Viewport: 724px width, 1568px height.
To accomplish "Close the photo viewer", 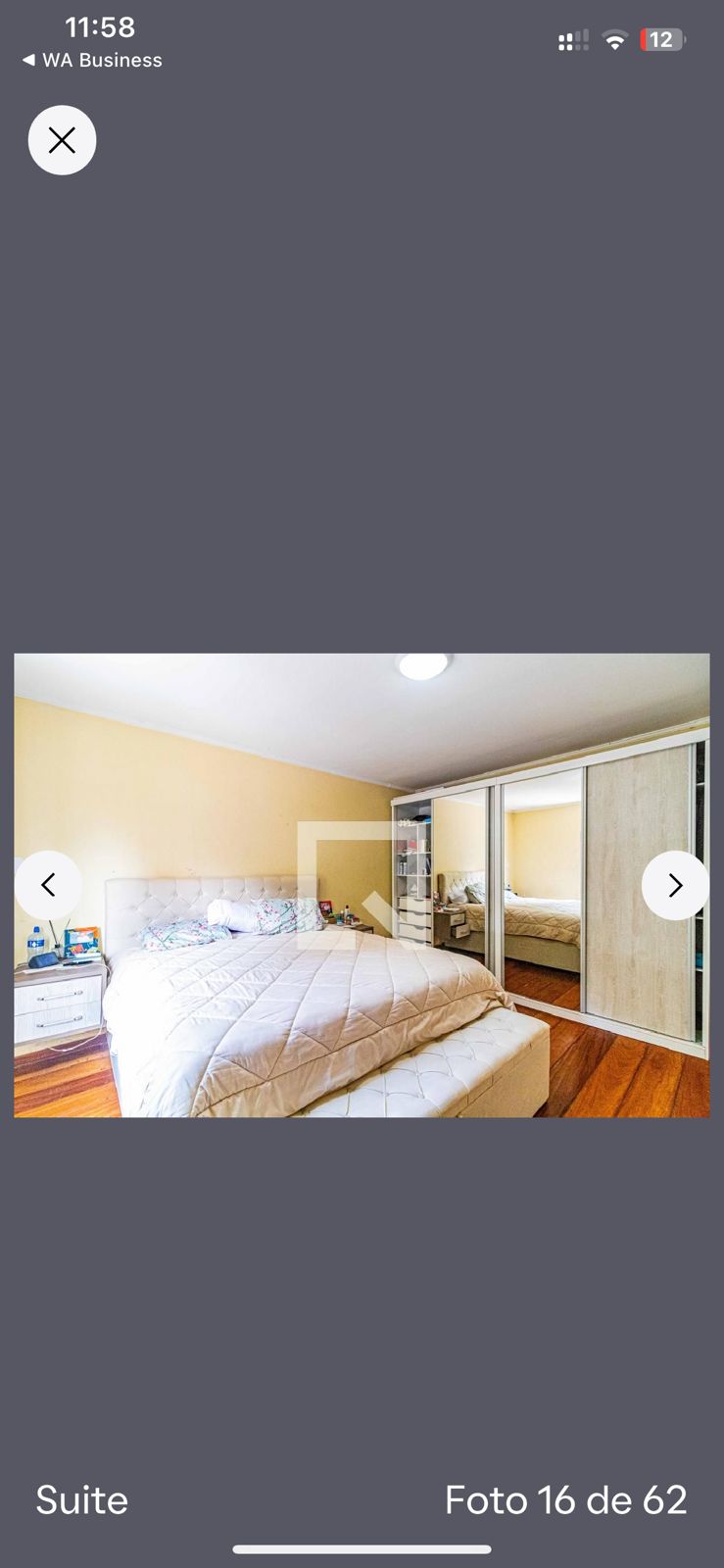I will click(x=62, y=140).
